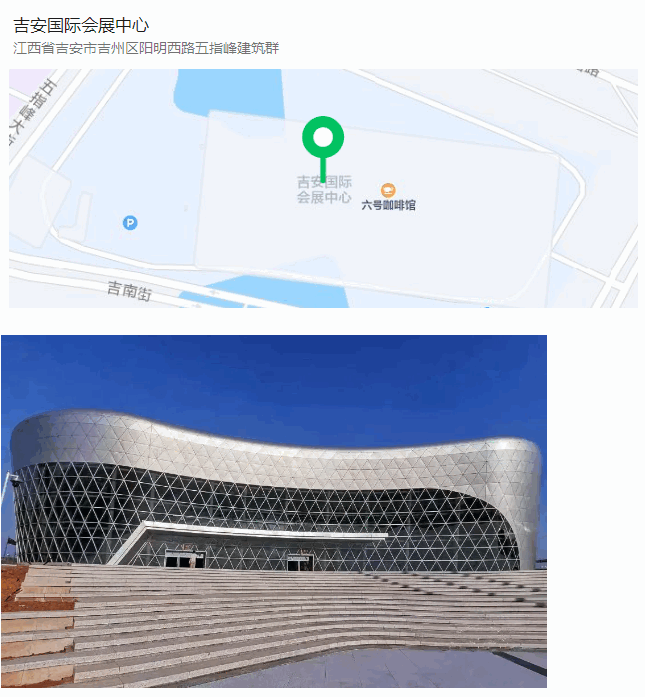Open the 吉安国际会展中心 map location card
The width and height of the screenshot is (645, 697).
pyautogui.click(x=323, y=188)
